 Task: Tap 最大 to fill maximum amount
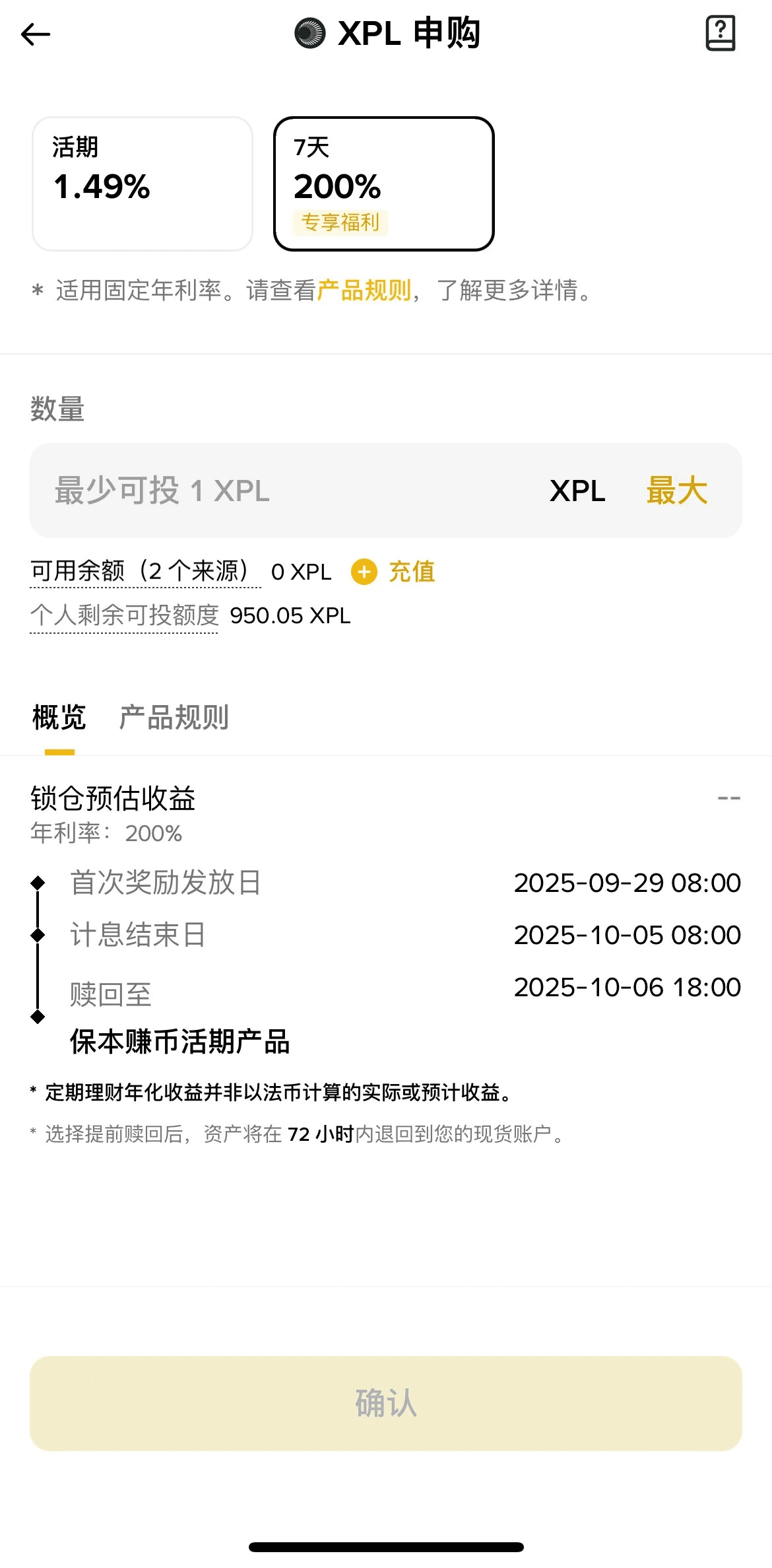tap(676, 491)
